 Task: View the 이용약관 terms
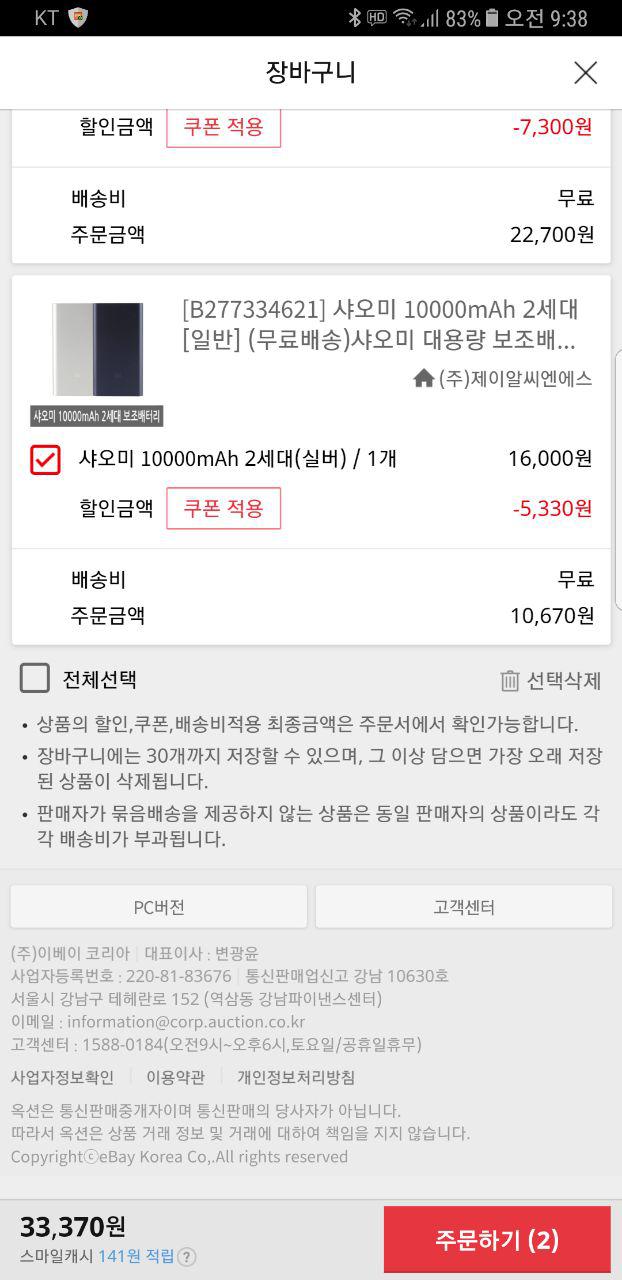pyautogui.click(x=175, y=1077)
